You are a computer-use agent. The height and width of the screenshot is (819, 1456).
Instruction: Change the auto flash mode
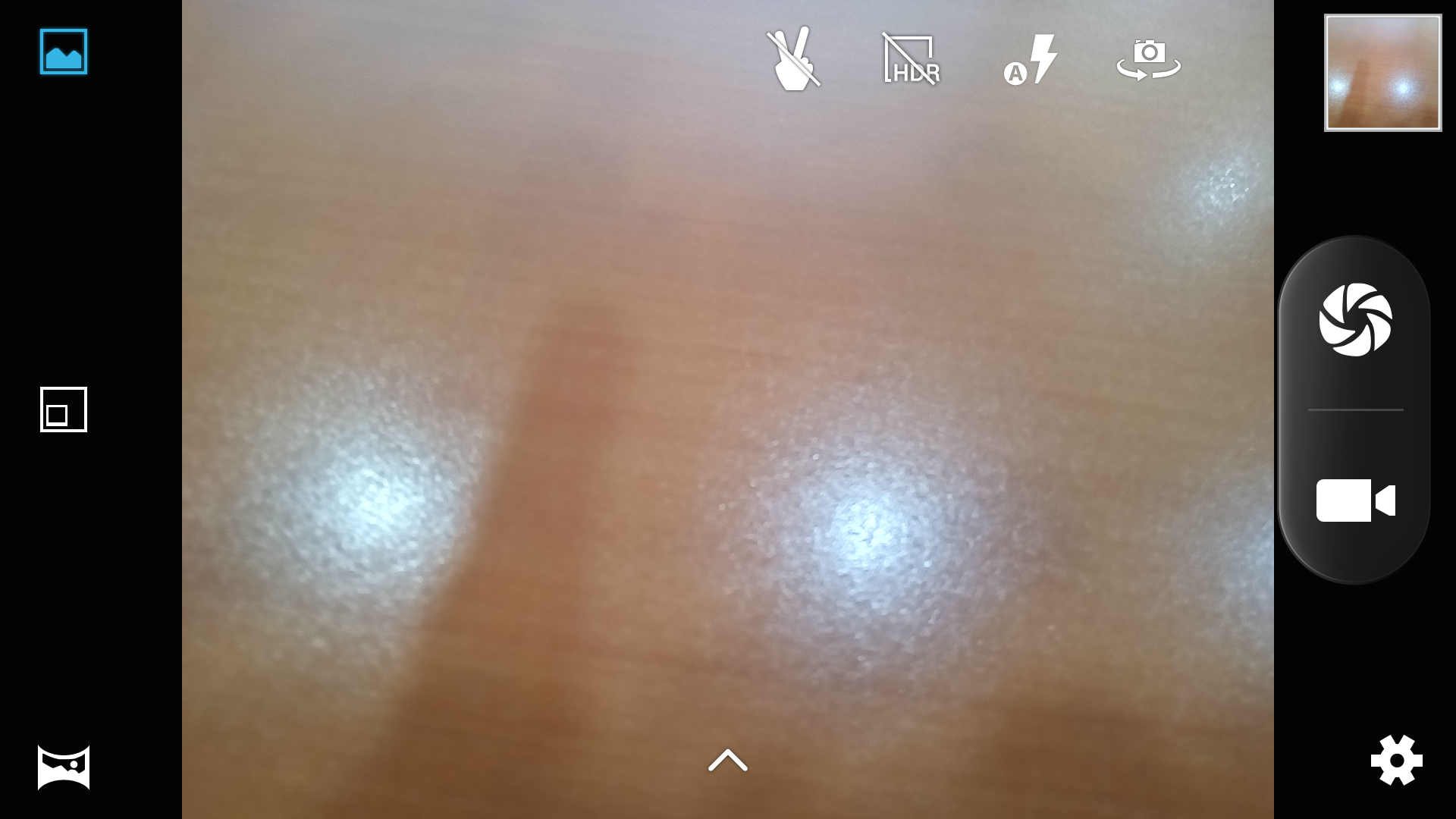(1031, 59)
